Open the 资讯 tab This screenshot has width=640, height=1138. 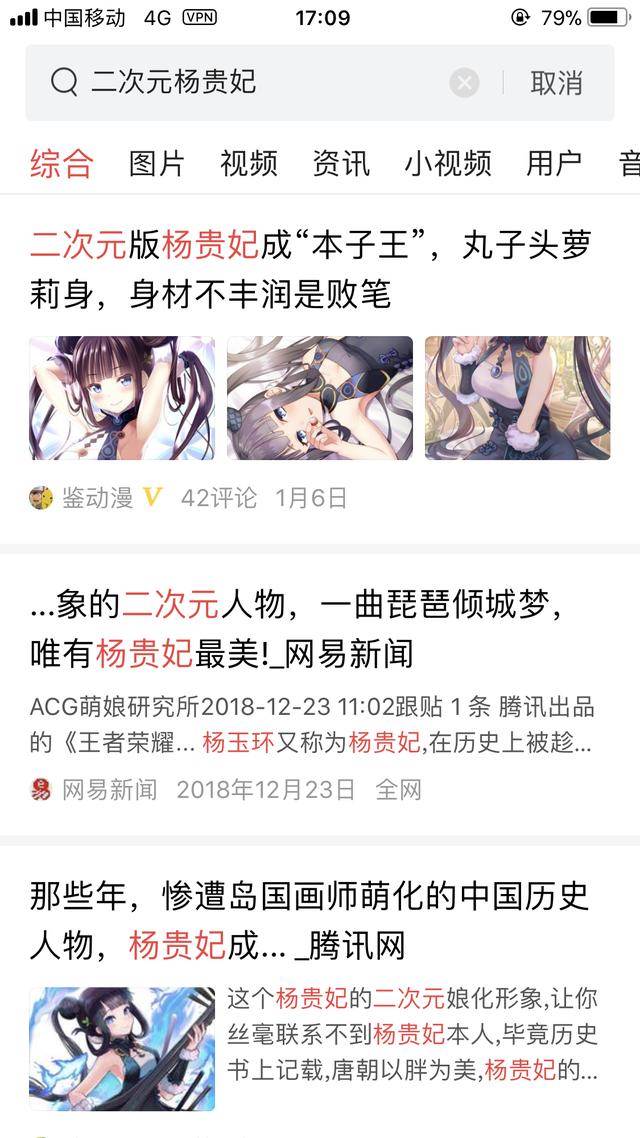pyautogui.click(x=341, y=162)
